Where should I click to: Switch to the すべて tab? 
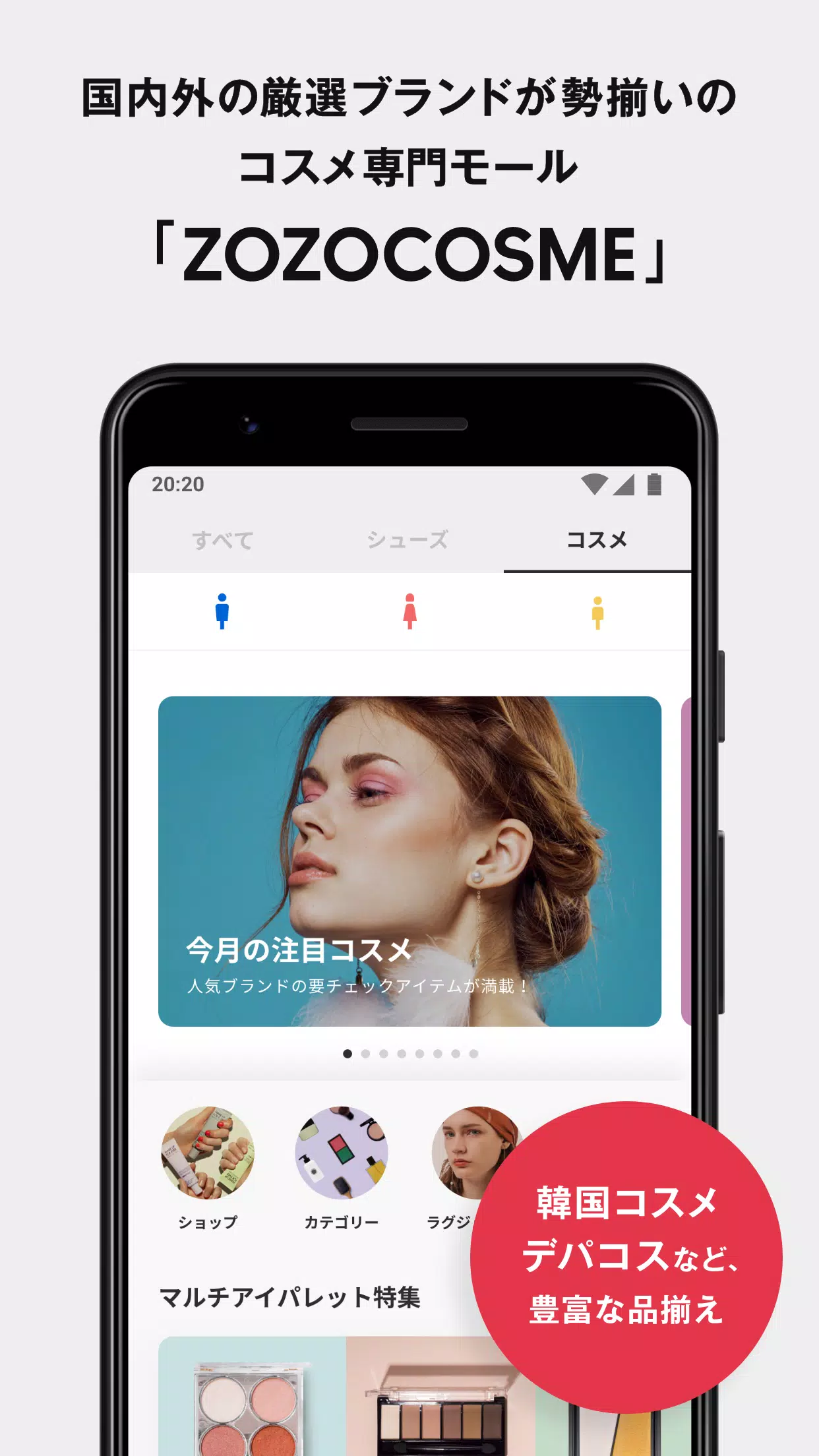click(225, 539)
